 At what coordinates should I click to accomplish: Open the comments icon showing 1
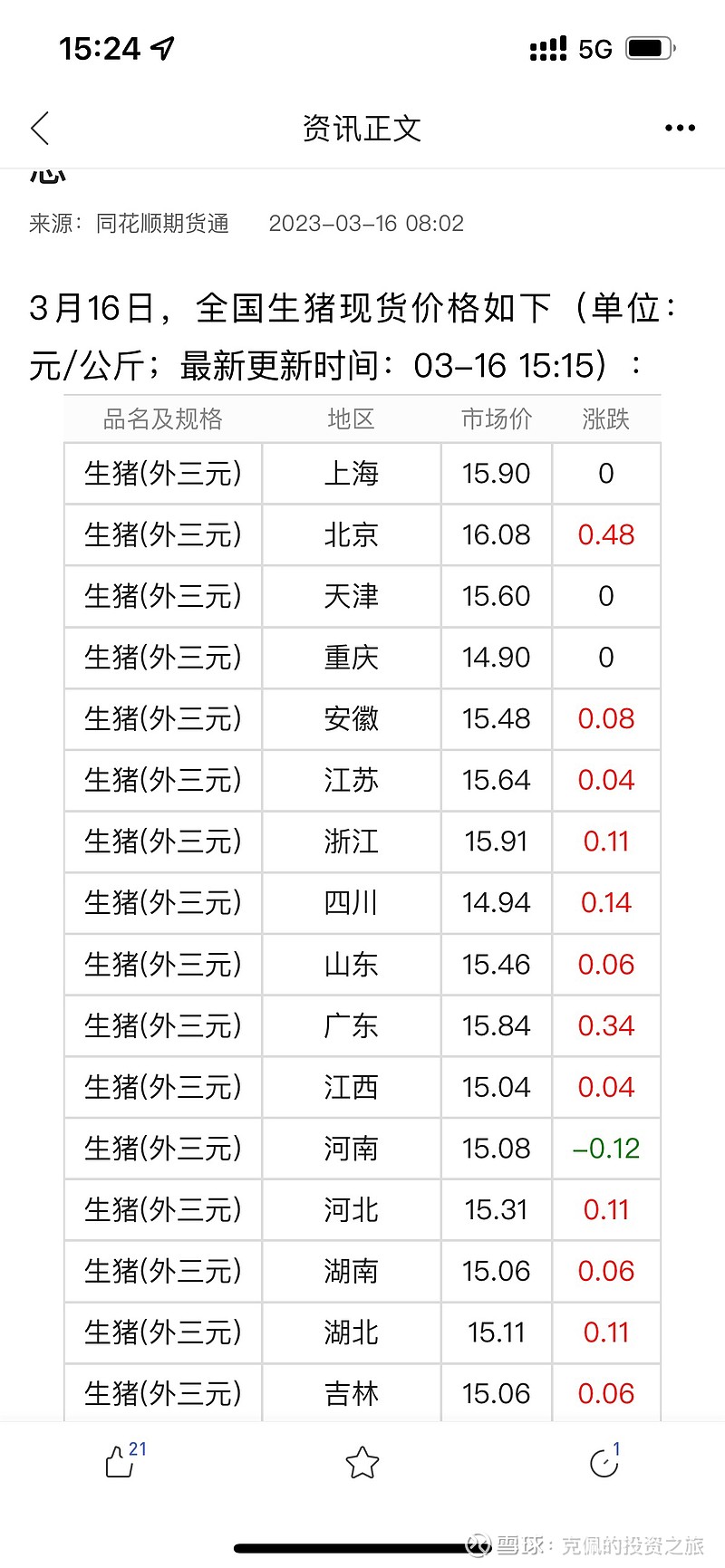[604, 1462]
